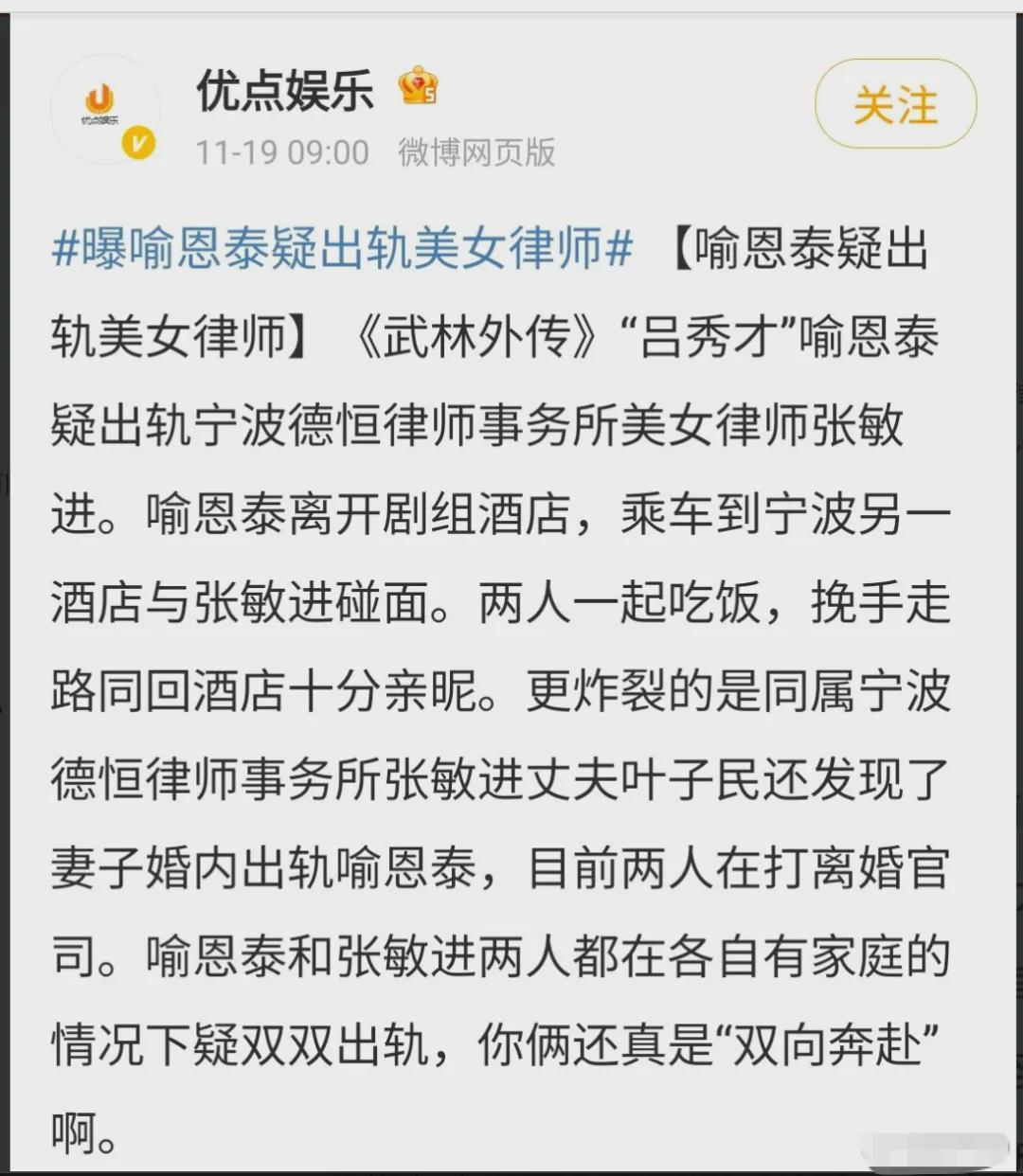This screenshot has height=1176, width=1023.
Task: Open the 优点娱乐 username profile
Action: (x=285, y=91)
